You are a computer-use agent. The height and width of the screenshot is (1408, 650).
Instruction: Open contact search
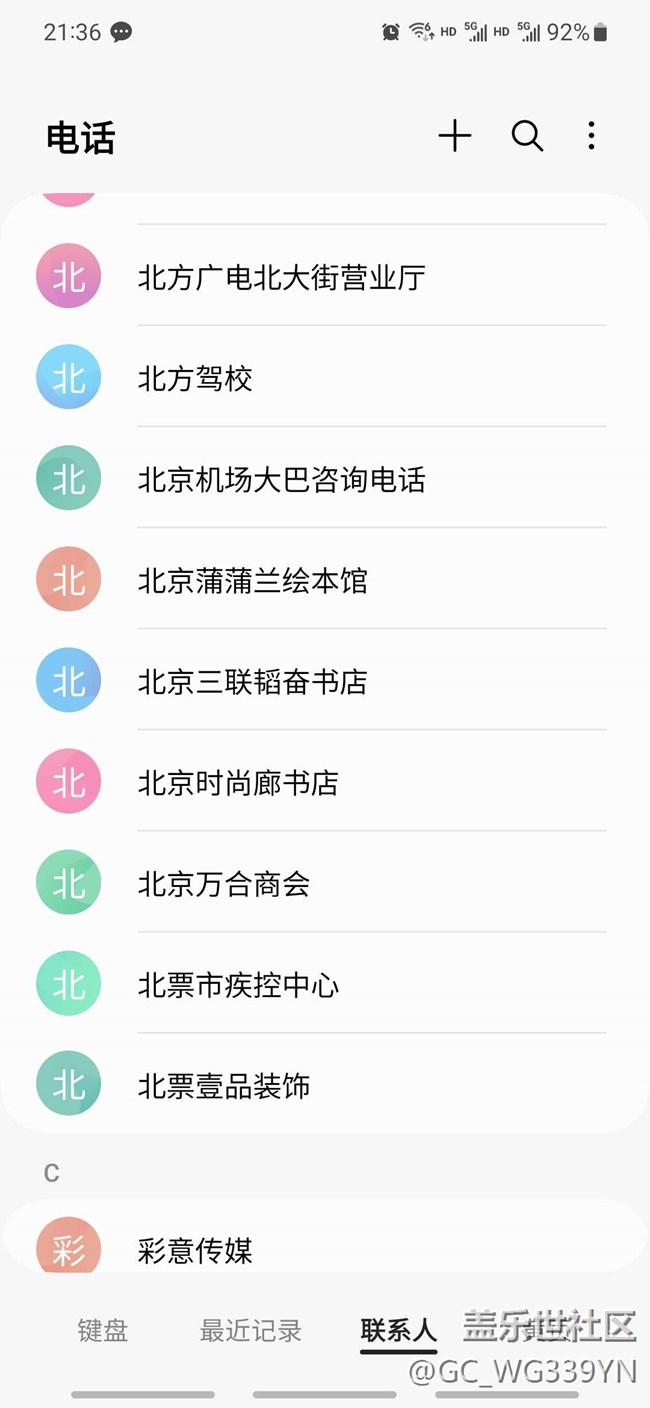[527, 136]
